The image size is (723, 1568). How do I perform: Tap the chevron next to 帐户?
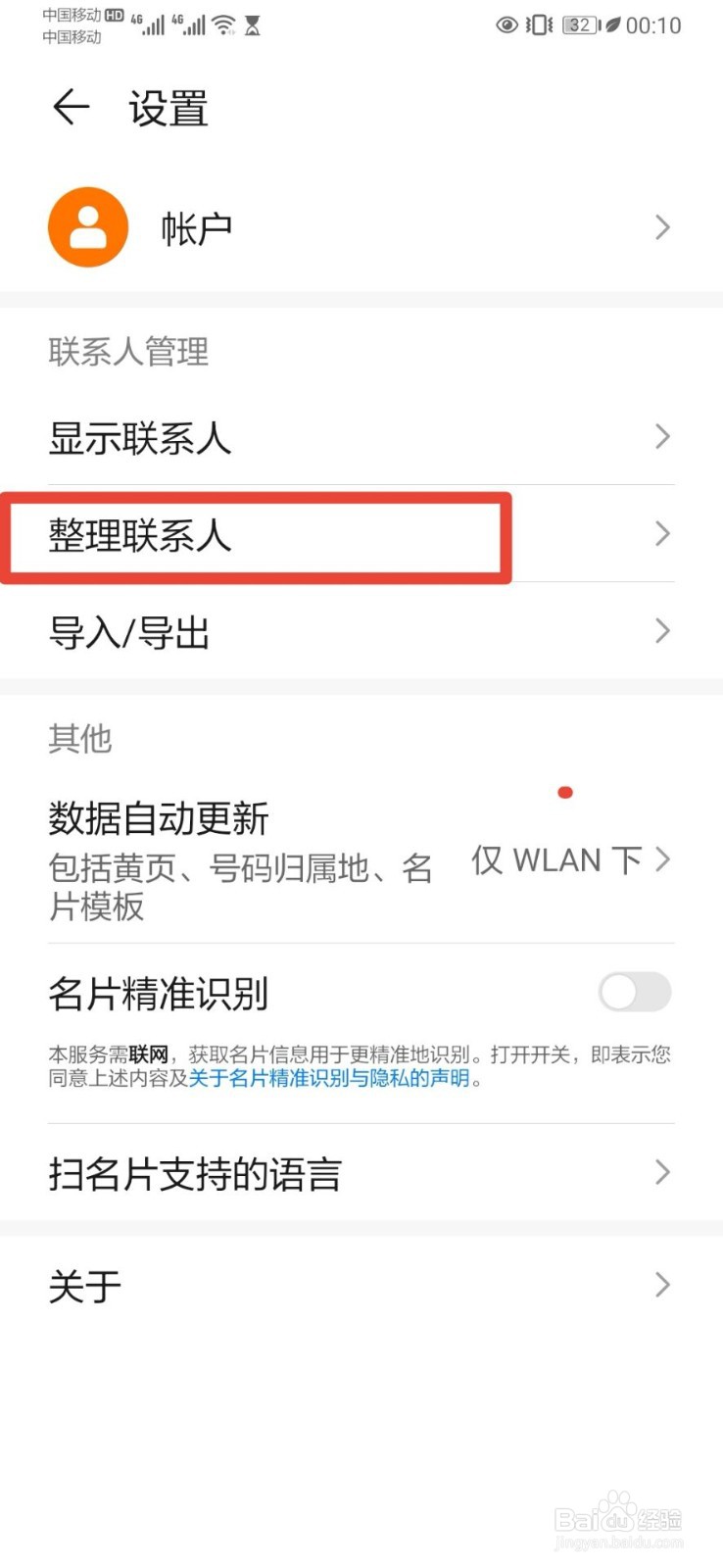662,227
